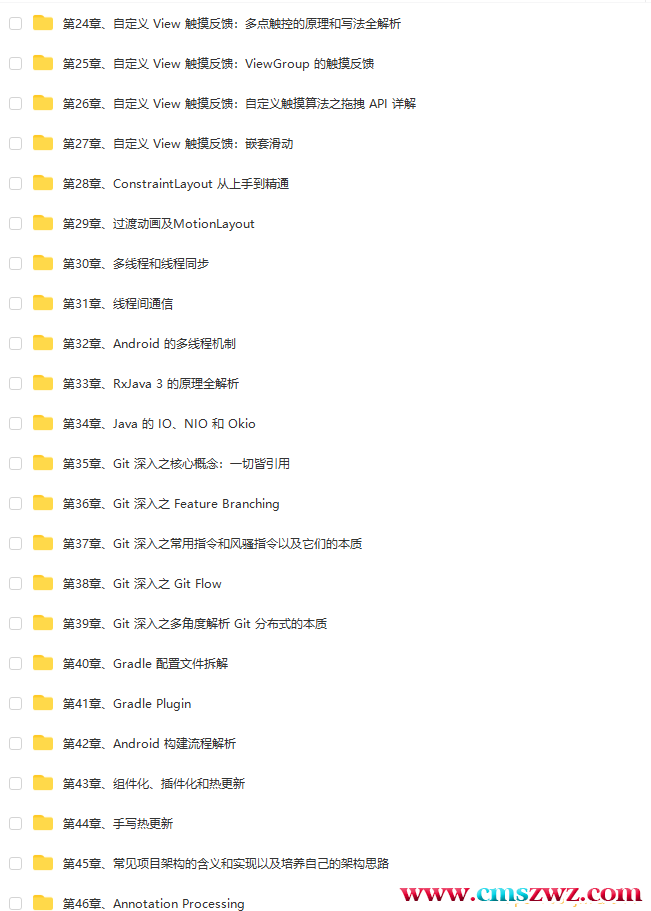Tick the checkbox beside 第27章 嵌套滑动
Screen dimensions: 651x911
15,143
